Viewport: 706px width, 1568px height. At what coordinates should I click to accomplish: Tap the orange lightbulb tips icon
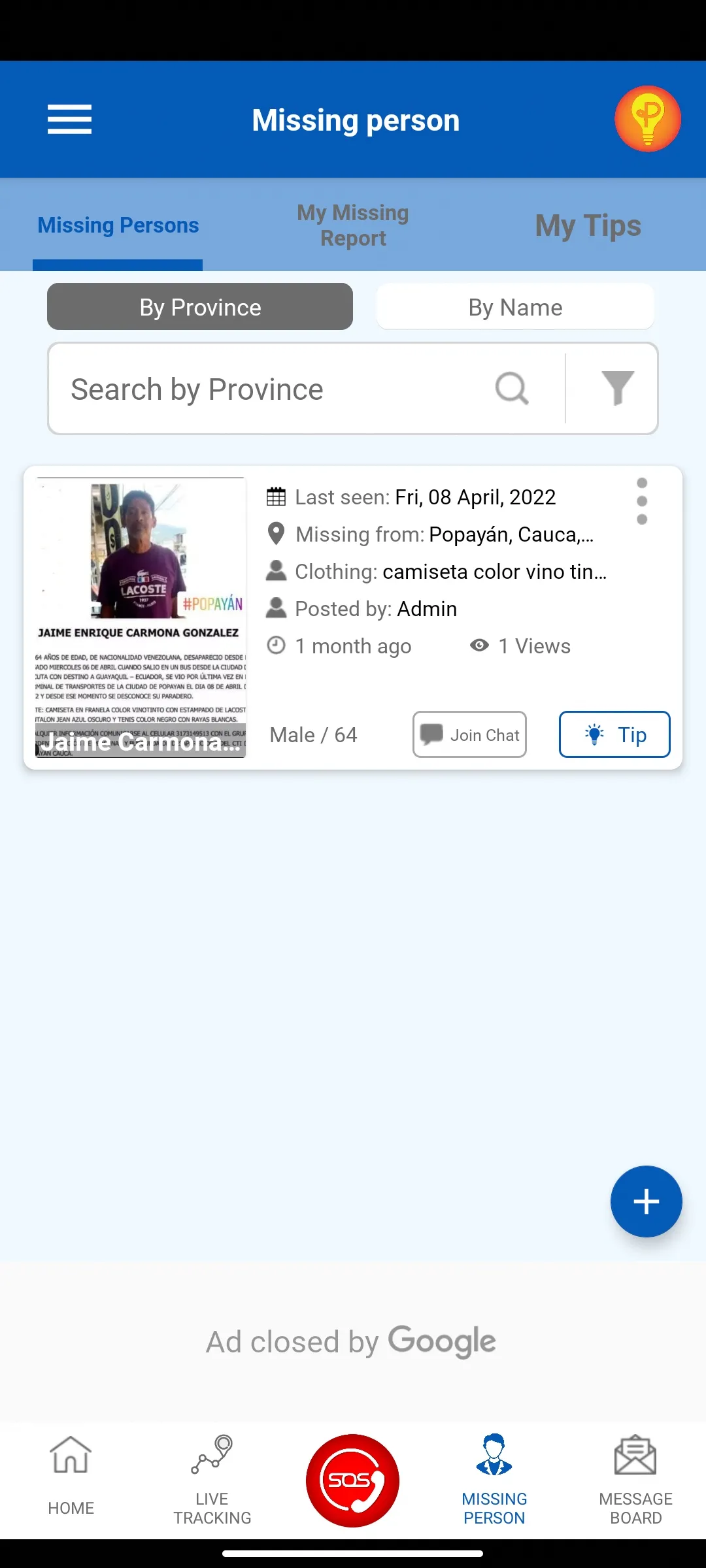[x=647, y=119]
